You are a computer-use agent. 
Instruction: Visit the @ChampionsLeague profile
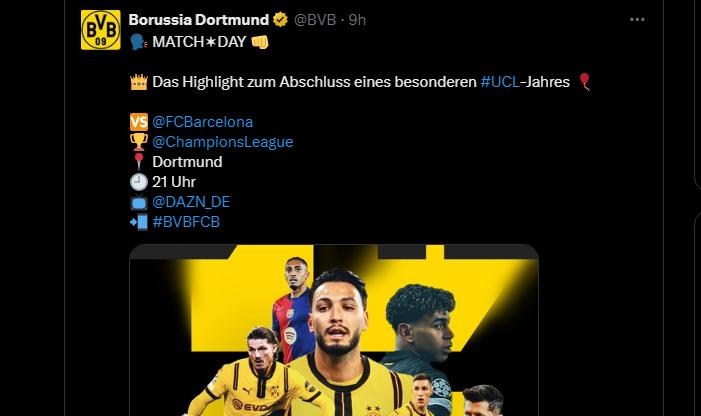pyautogui.click(x=223, y=142)
